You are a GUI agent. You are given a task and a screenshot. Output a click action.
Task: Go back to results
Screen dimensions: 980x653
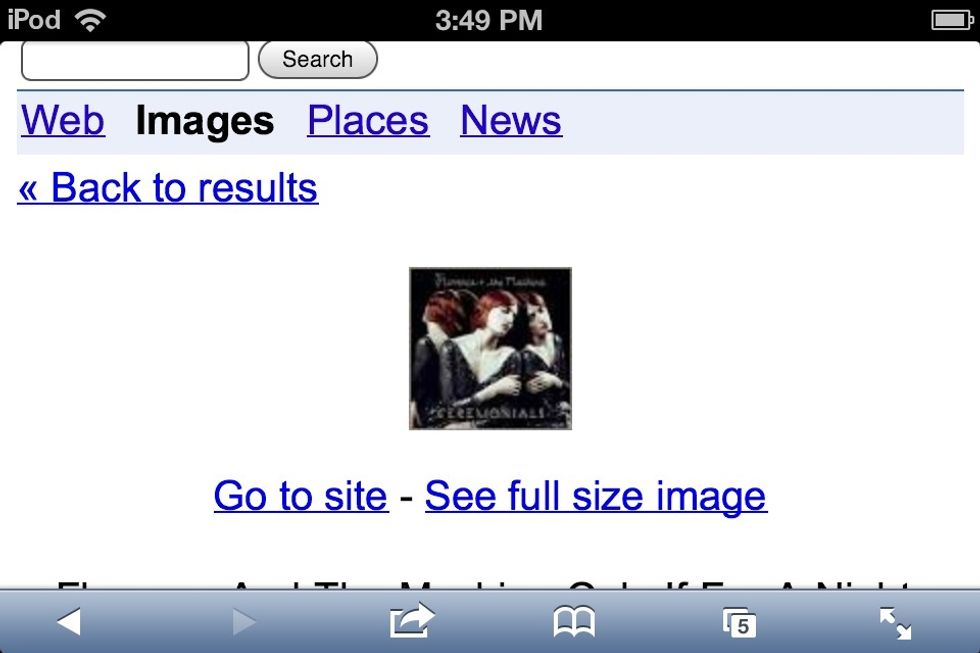pos(168,188)
